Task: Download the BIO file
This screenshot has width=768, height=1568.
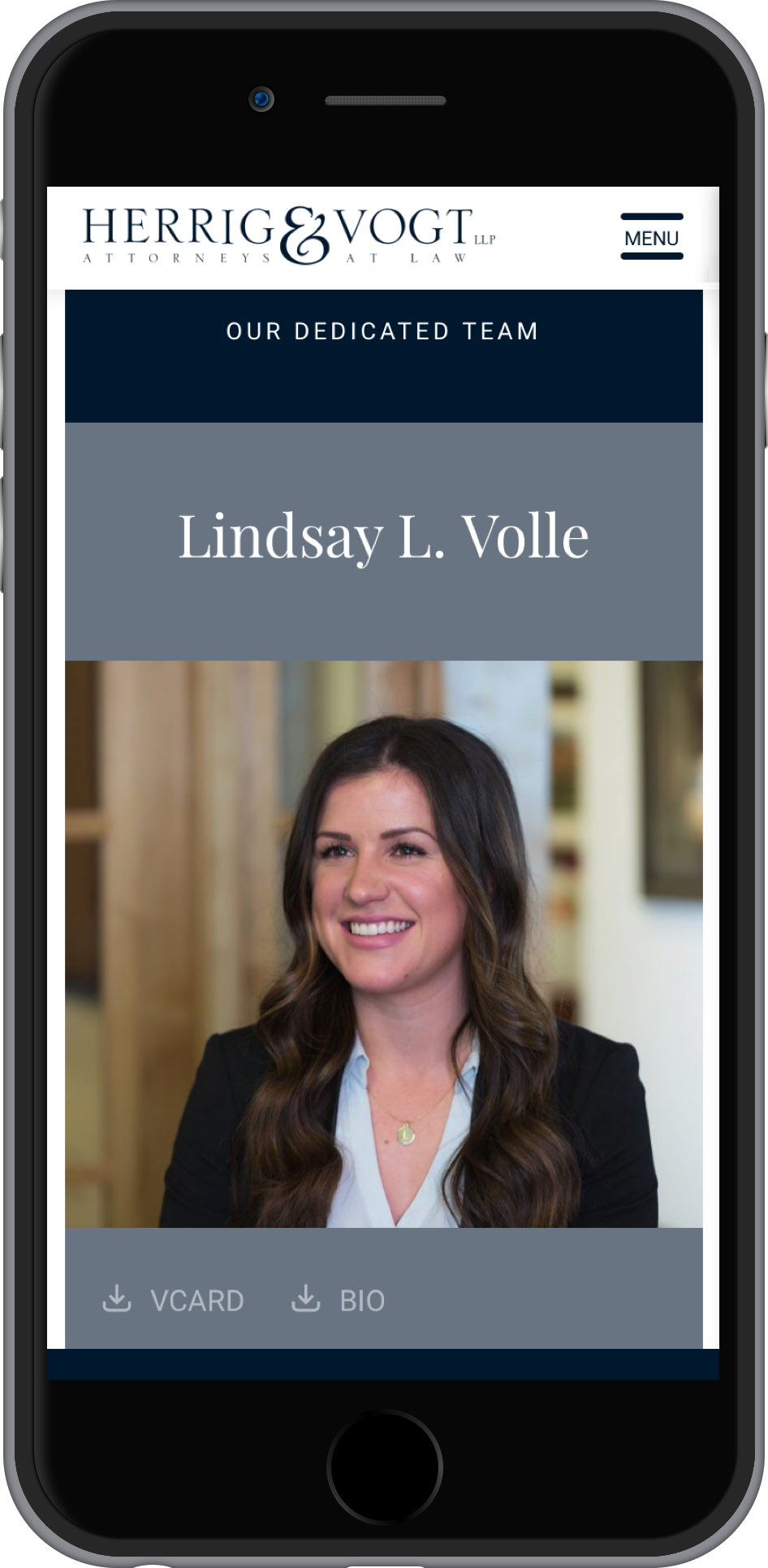Action: pos(338,1299)
